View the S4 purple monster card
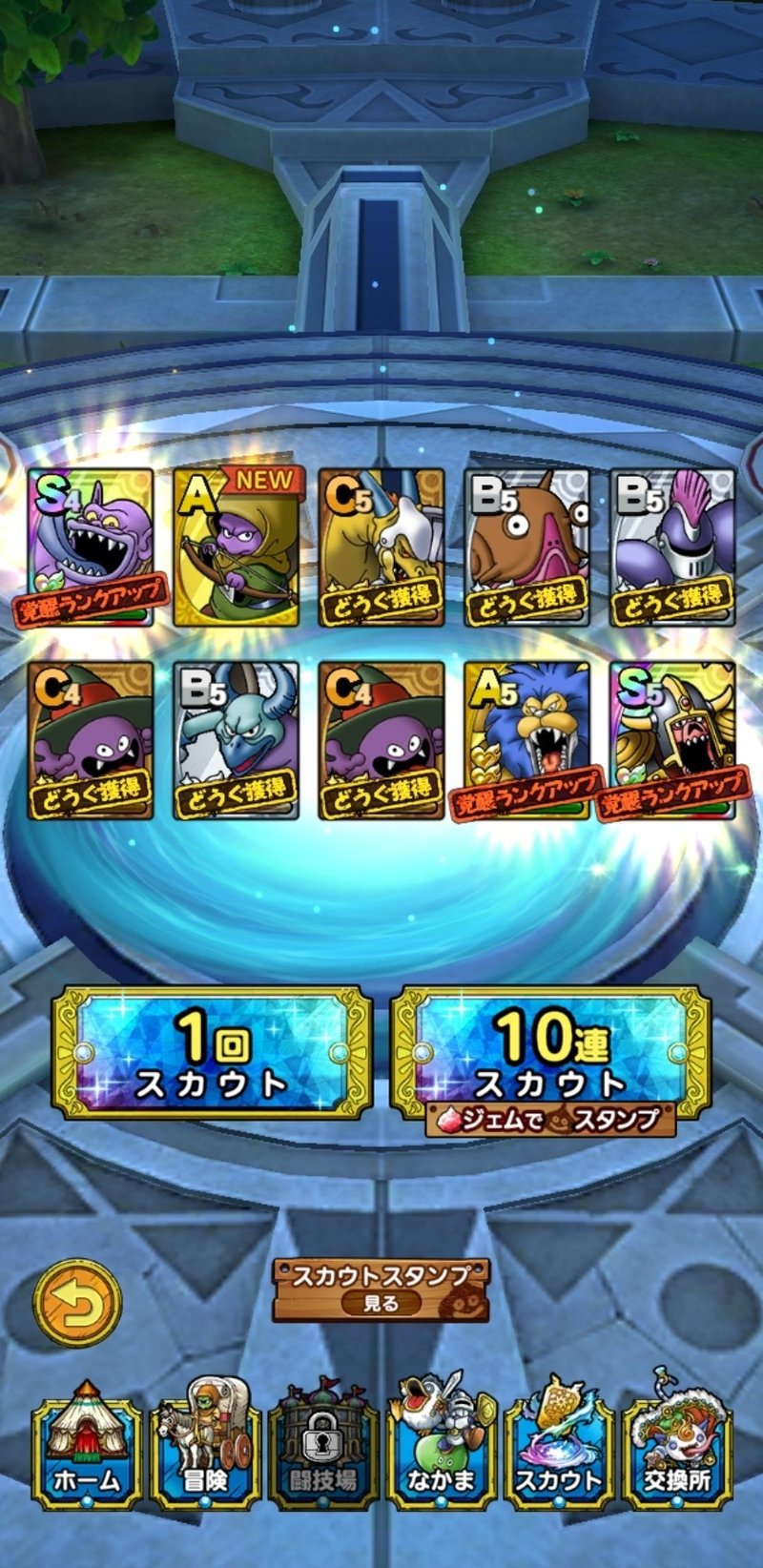 click(x=91, y=547)
